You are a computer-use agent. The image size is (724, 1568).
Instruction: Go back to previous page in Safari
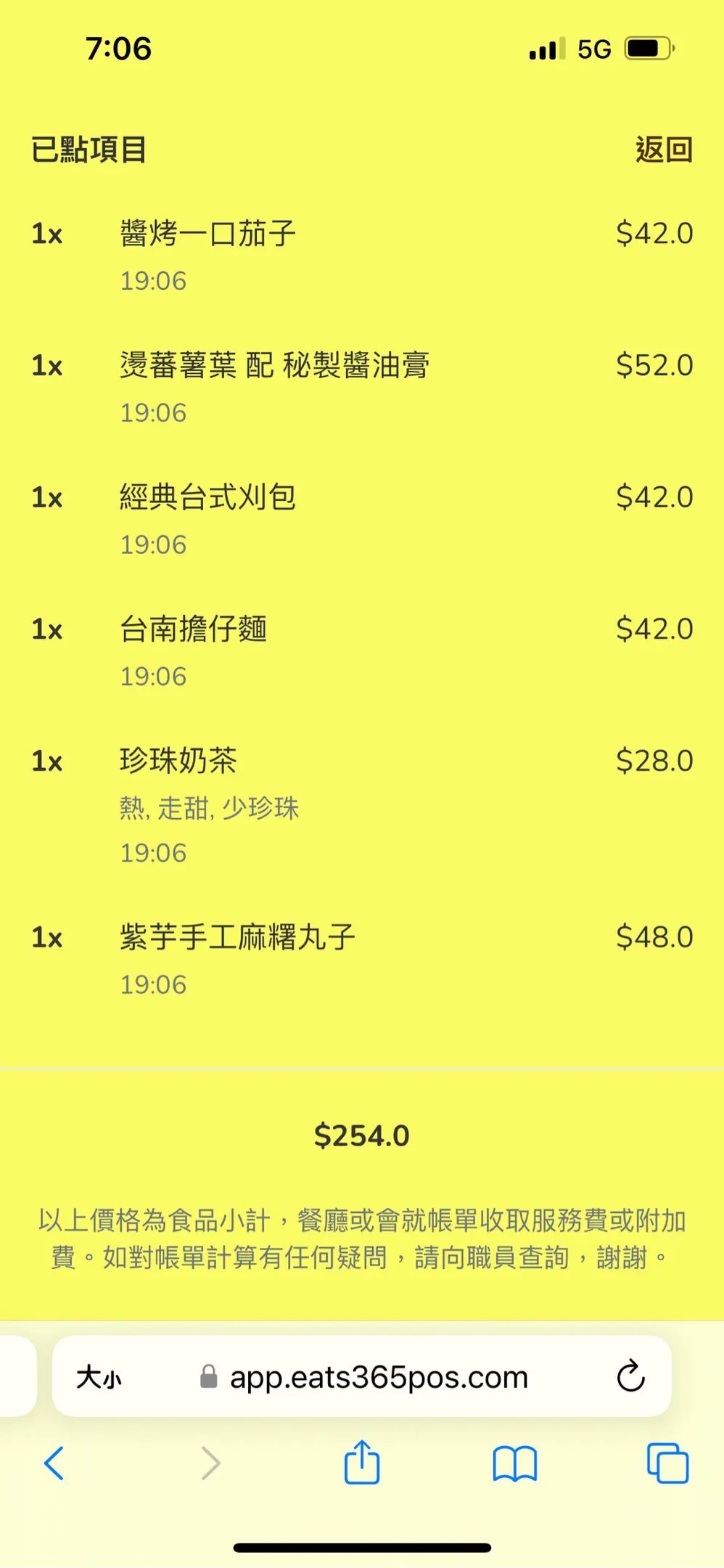54,1463
